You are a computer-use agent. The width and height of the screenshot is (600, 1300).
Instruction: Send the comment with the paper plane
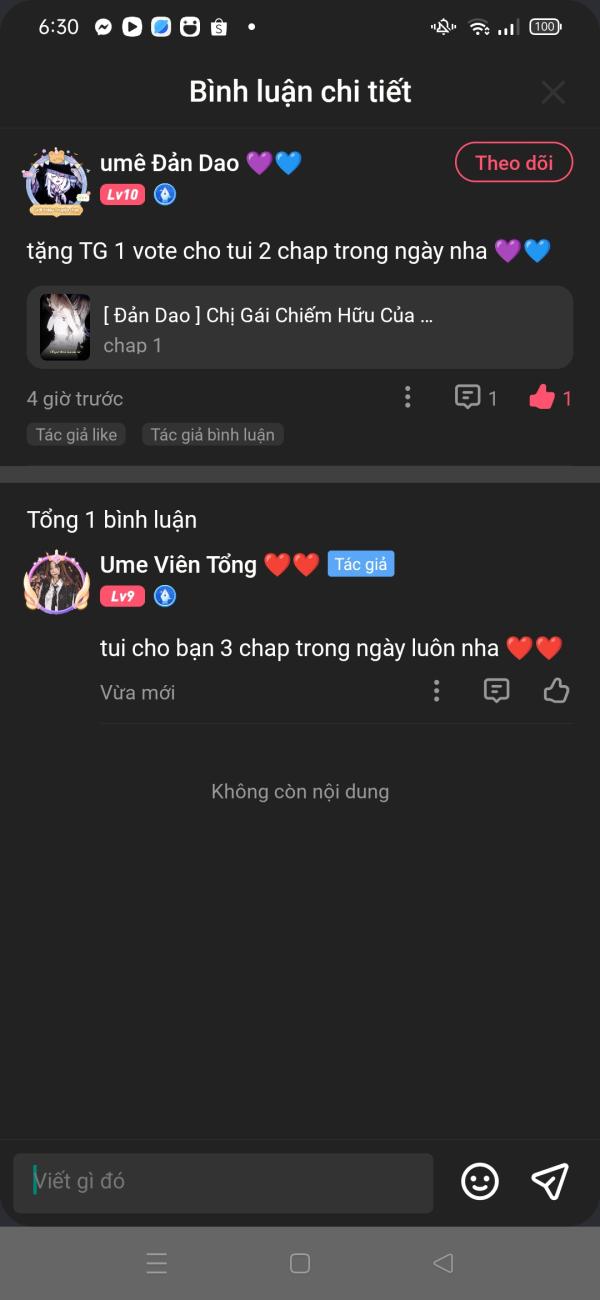coord(549,1181)
